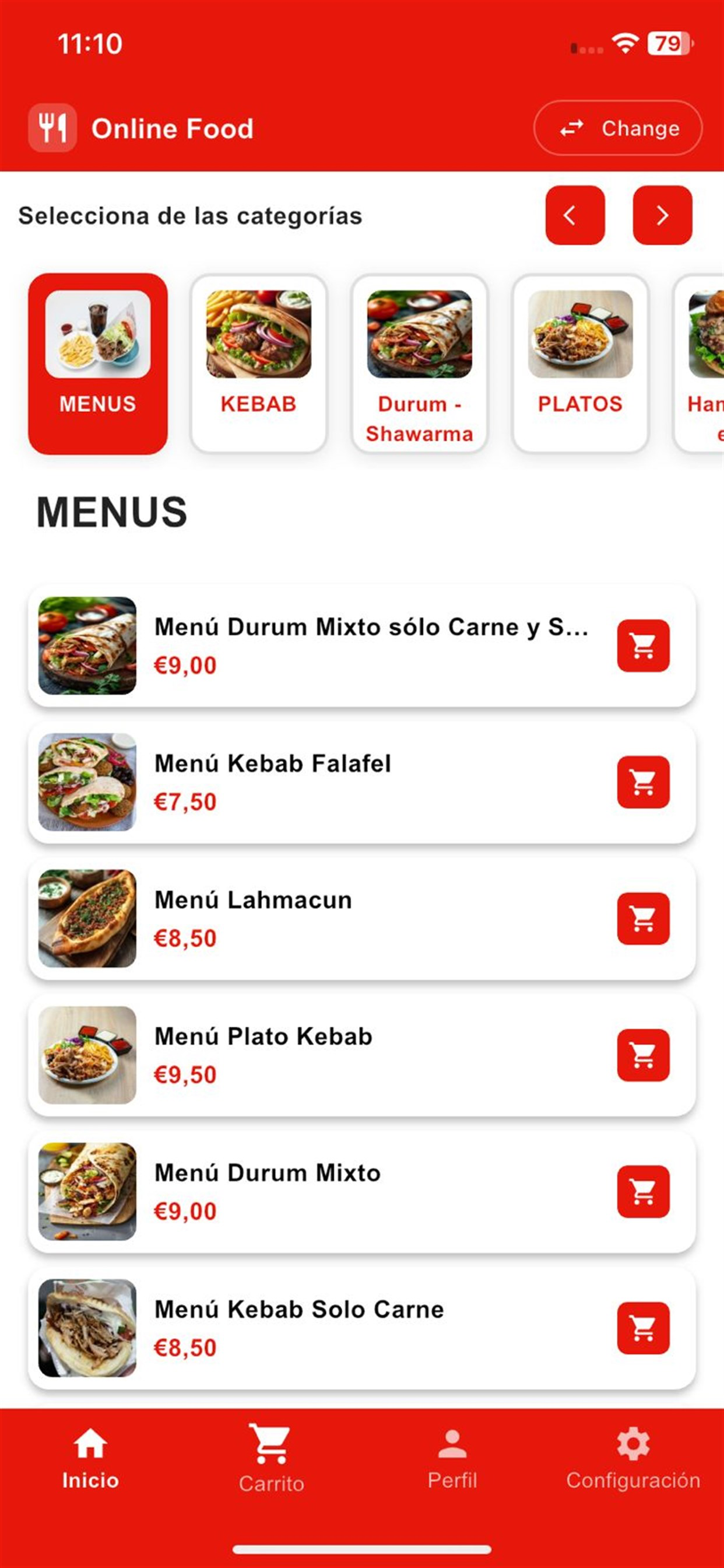Add Menú Kebab Falafel to cart
This screenshot has height=1568, width=724.
pos(643,782)
